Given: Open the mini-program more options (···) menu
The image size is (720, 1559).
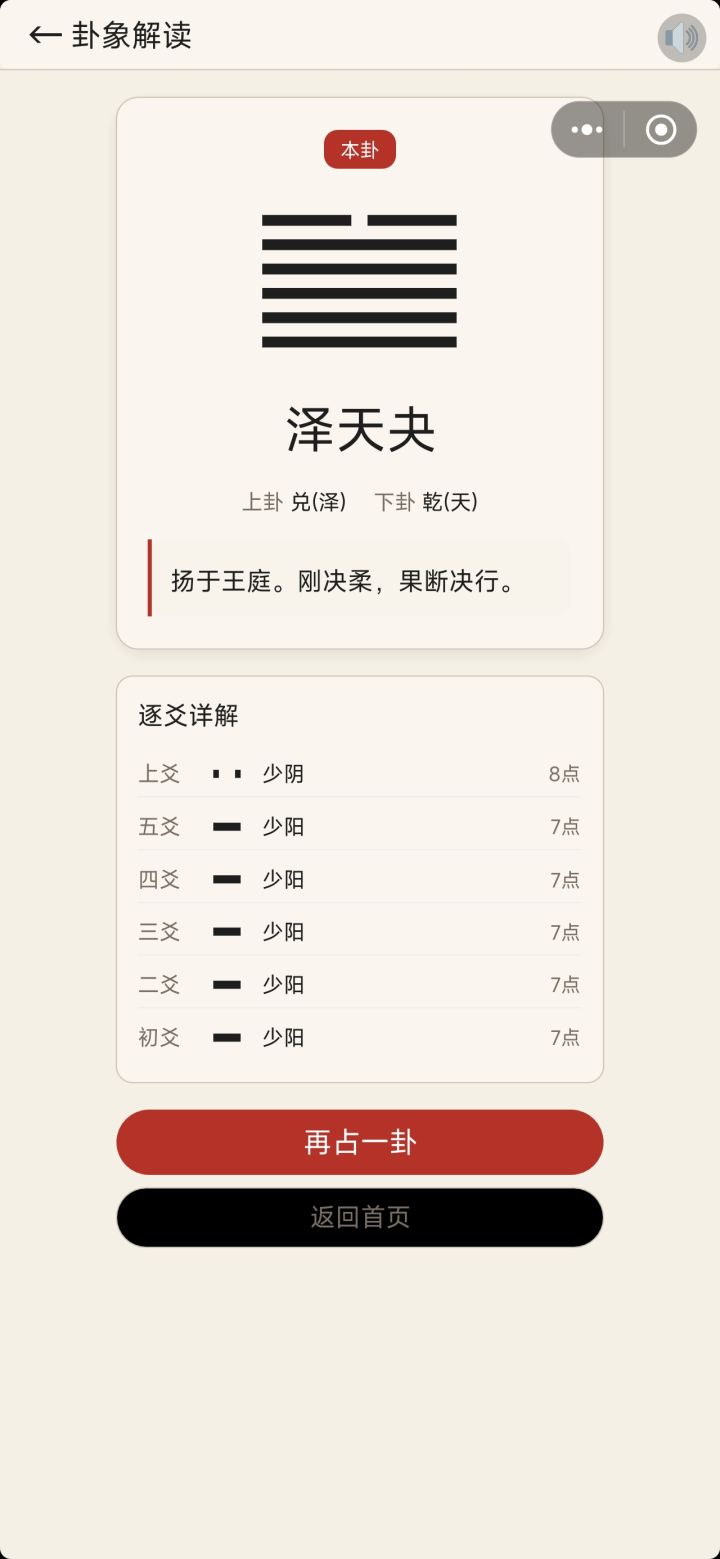Looking at the screenshot, I should pos(585,129).
